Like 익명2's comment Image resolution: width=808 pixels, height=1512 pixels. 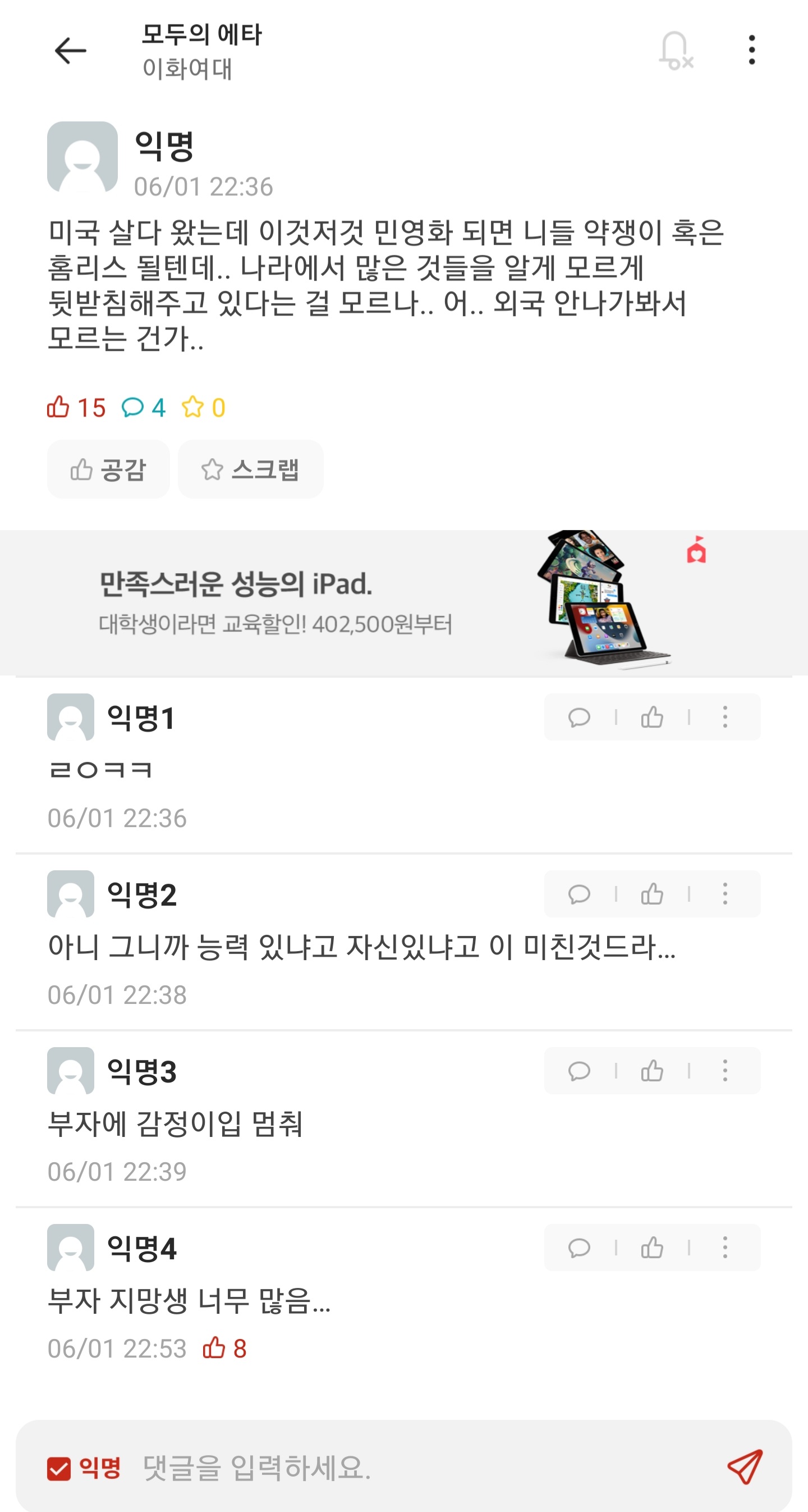[652, 894]
